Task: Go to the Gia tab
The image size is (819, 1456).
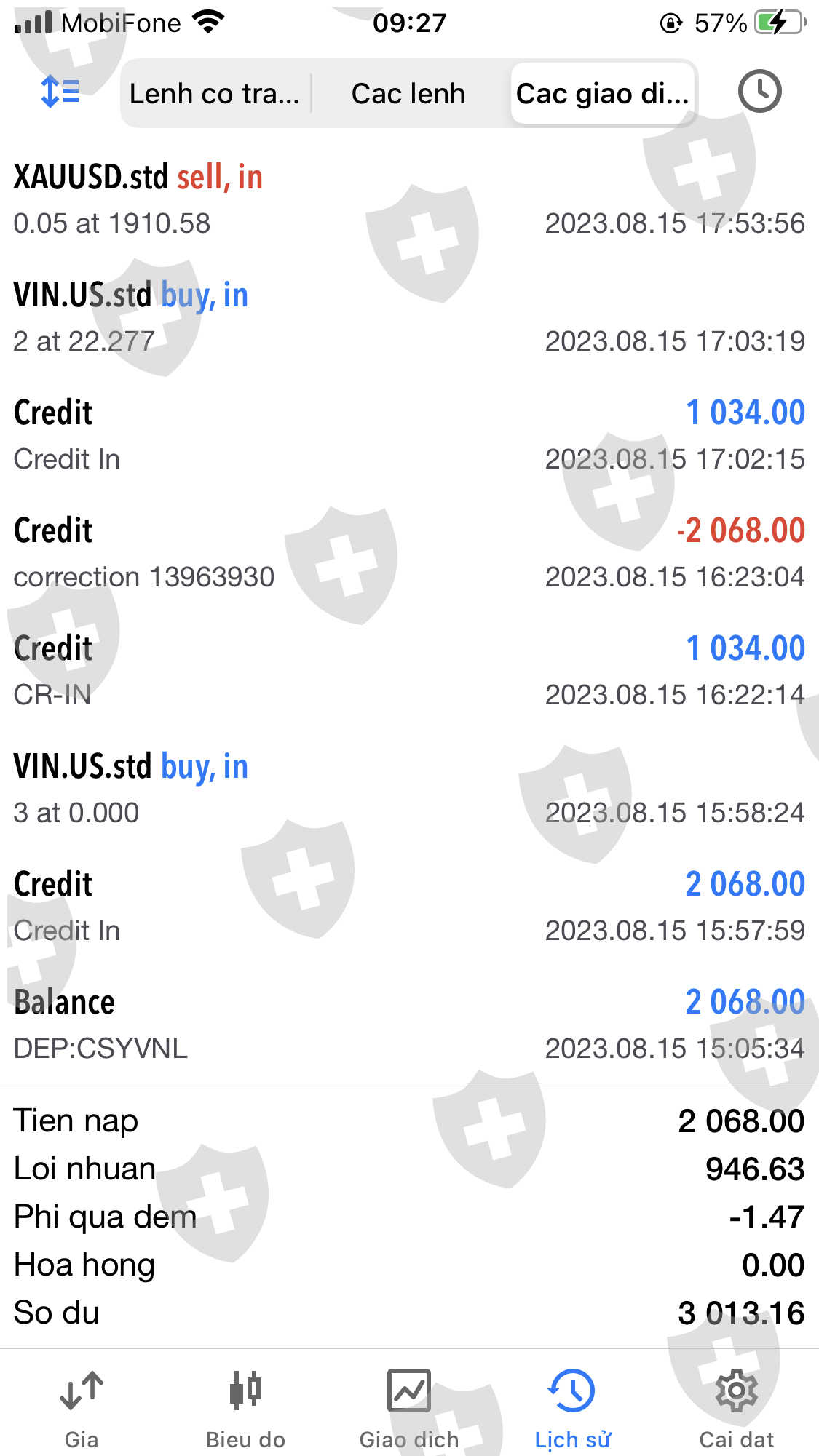Action: coord(82,1408)
